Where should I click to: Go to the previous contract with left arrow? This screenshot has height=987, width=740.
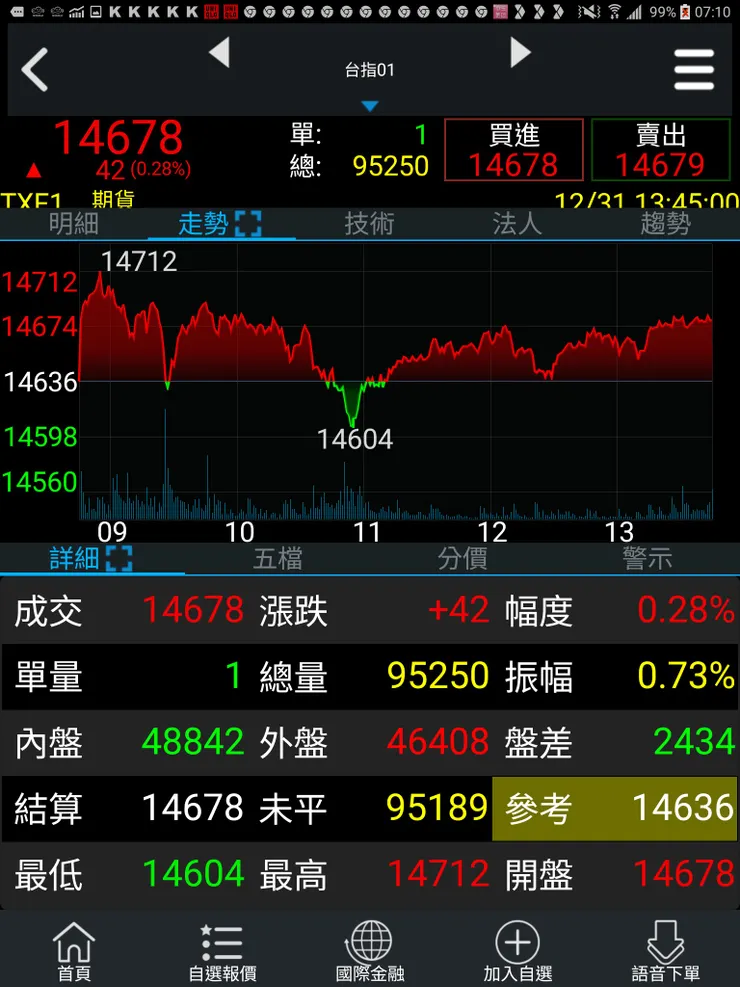click(222, 55)
